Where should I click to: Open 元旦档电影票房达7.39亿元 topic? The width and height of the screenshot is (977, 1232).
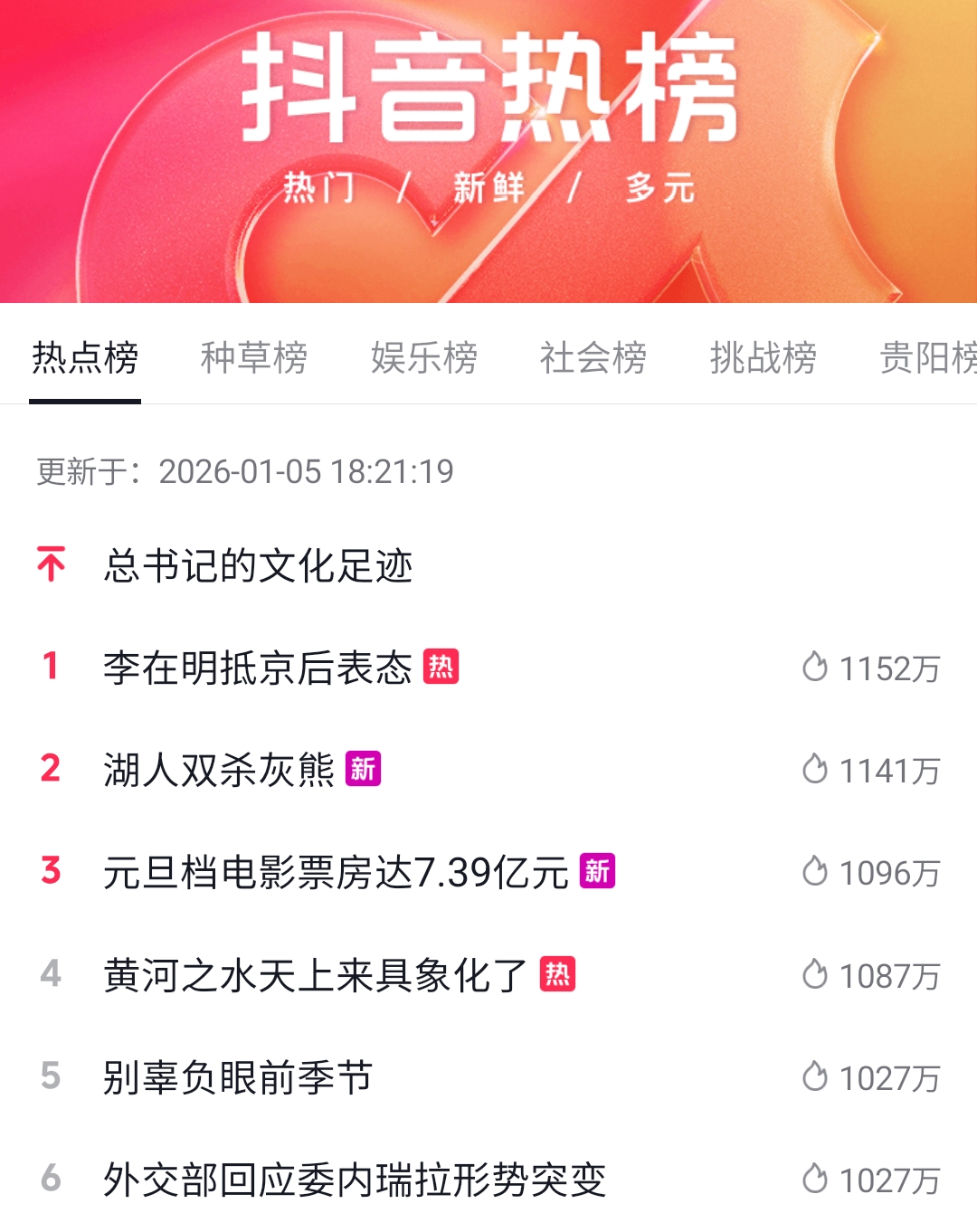coord(337,873)
